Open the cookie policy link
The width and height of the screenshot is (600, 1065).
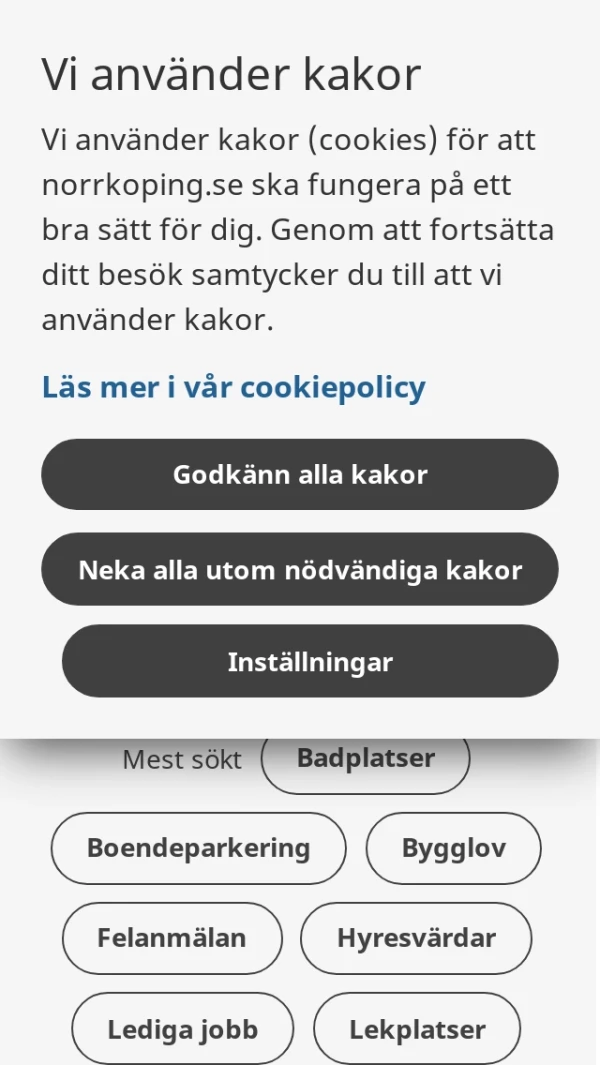(x=233, y=387)
